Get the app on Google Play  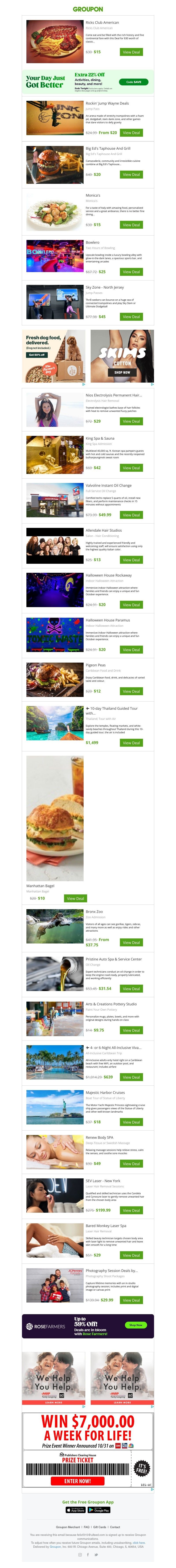click(99, 1510)
